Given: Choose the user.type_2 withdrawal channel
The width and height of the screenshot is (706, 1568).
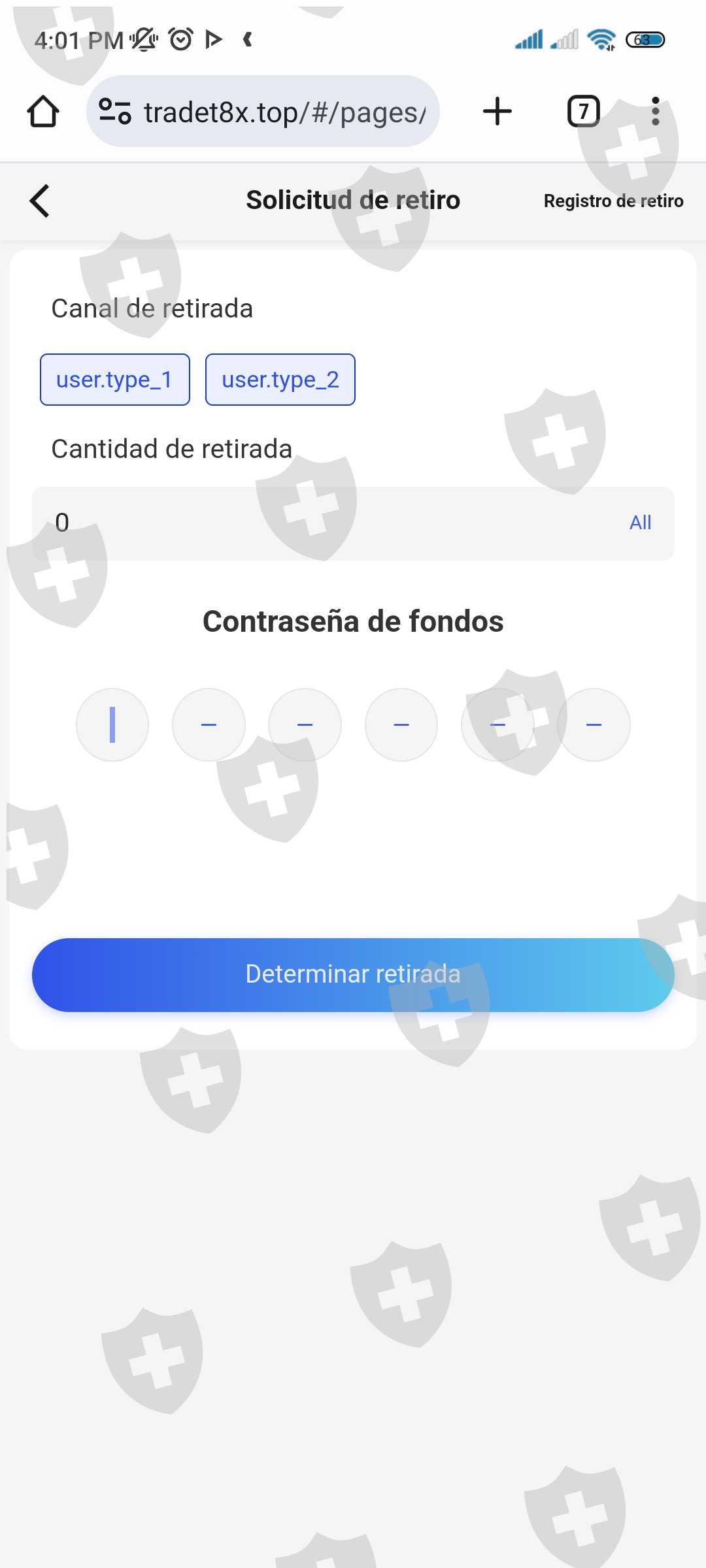Looking at the screenshot, I should pyautogui.click(x=280, y=380).
